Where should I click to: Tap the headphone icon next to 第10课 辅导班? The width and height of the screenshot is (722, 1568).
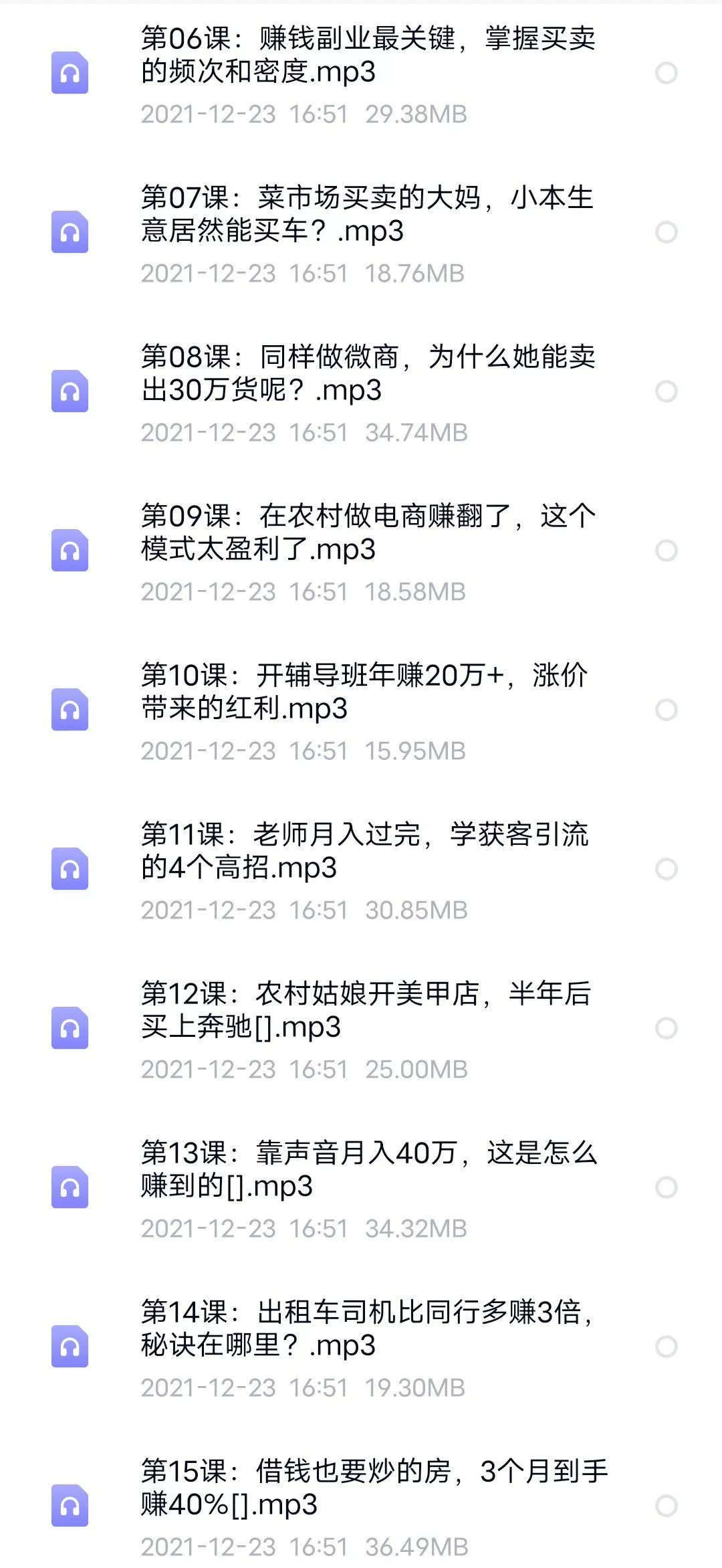pos(70,708)
